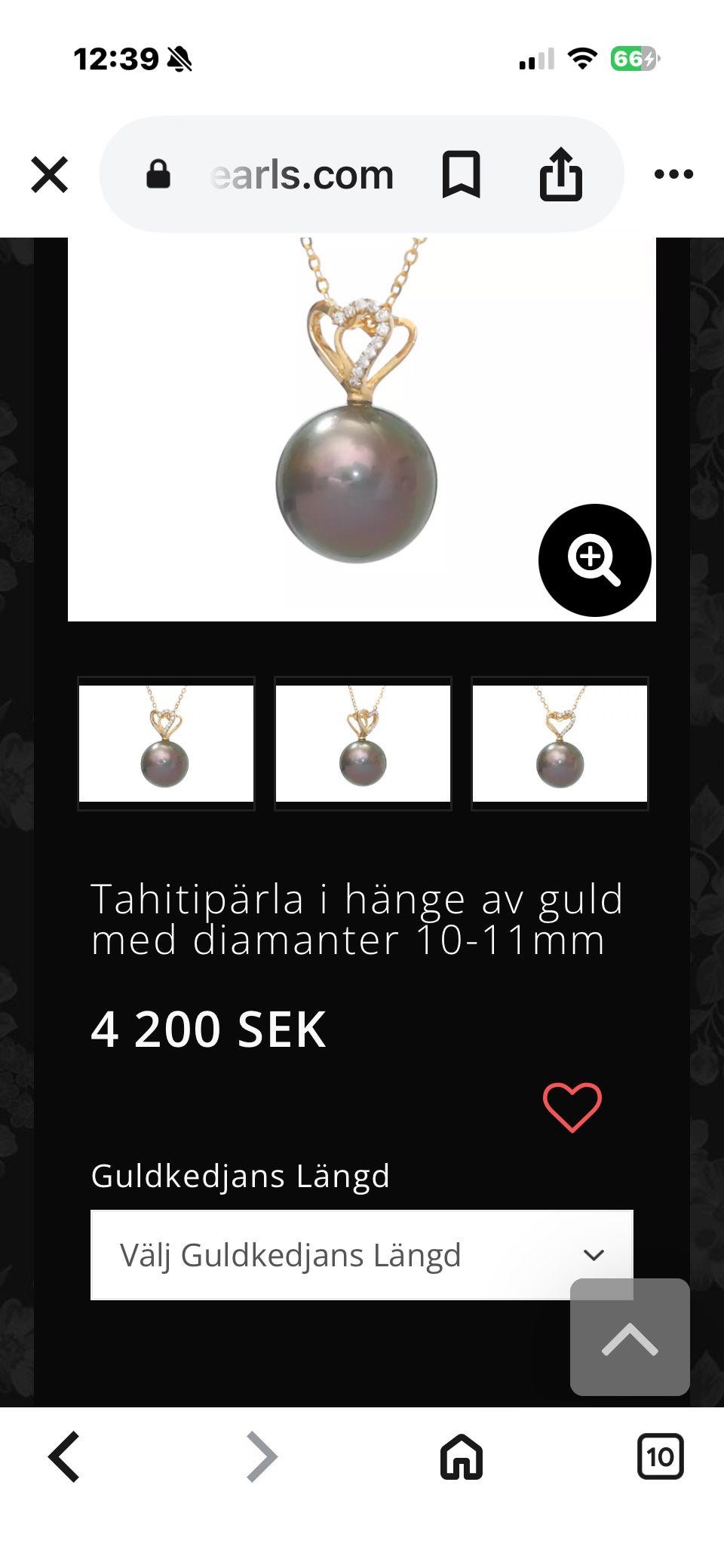
Task: Open the page share options
Action: (x=559, y=175)
